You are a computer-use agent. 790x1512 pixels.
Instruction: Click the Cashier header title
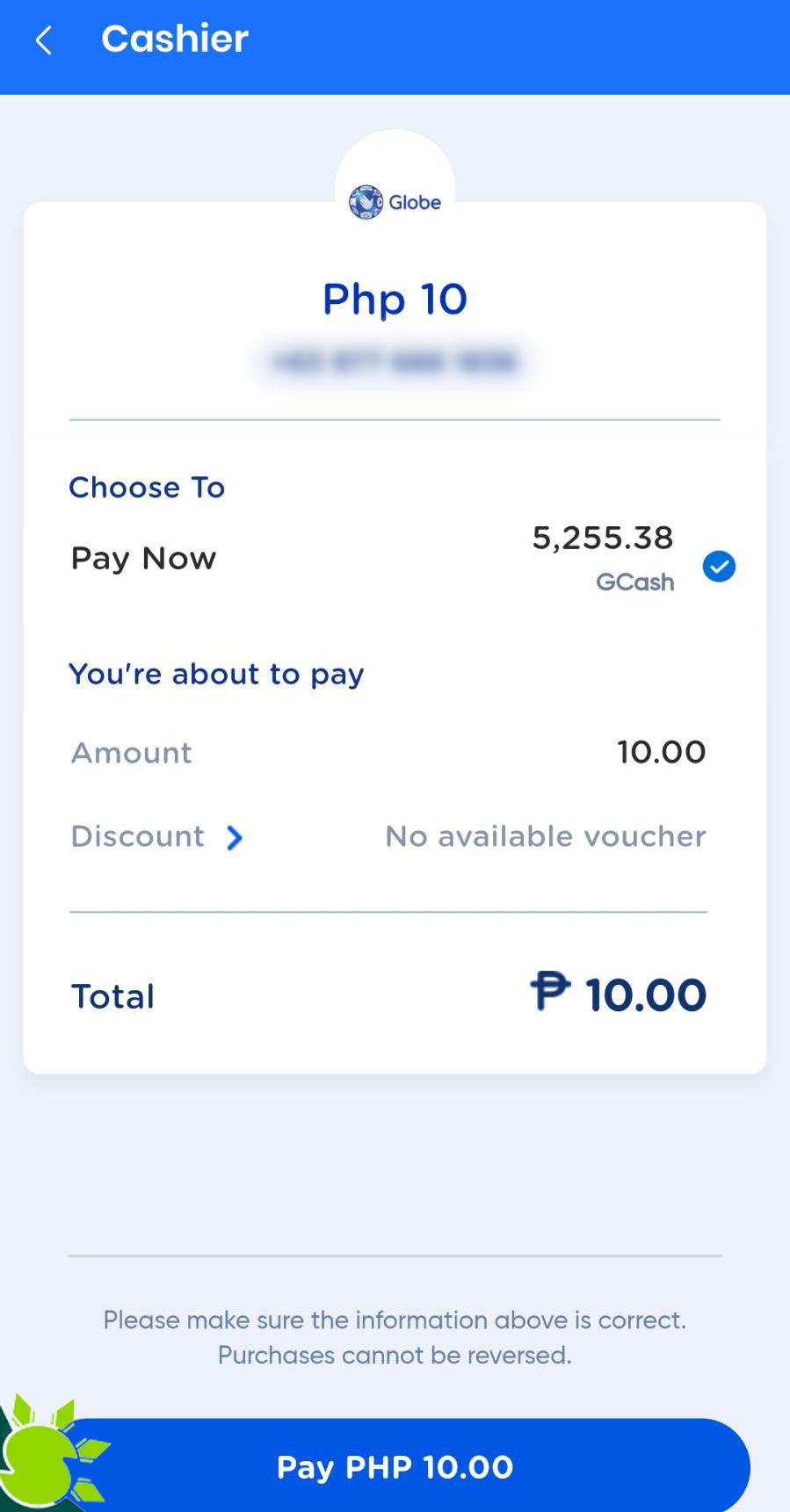[x=174, y=39]
